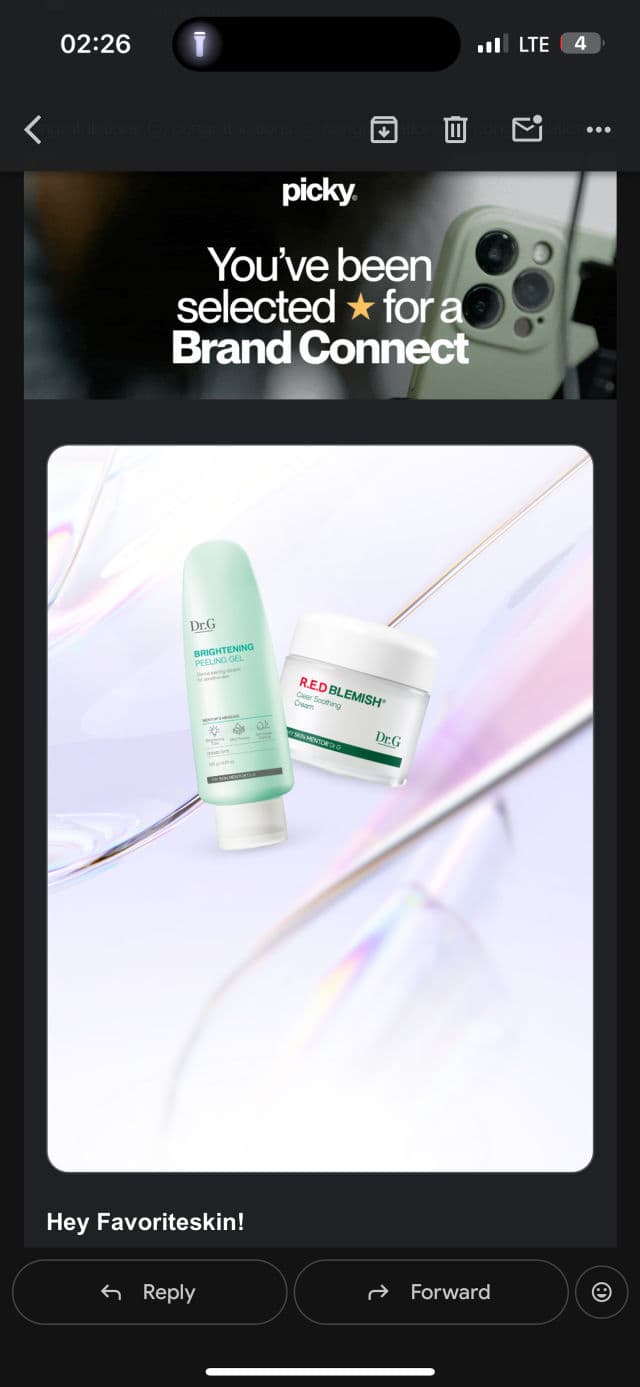Screen dimensions: 640x1387
Task: Mark this email as unread
Action: point(527,129)
